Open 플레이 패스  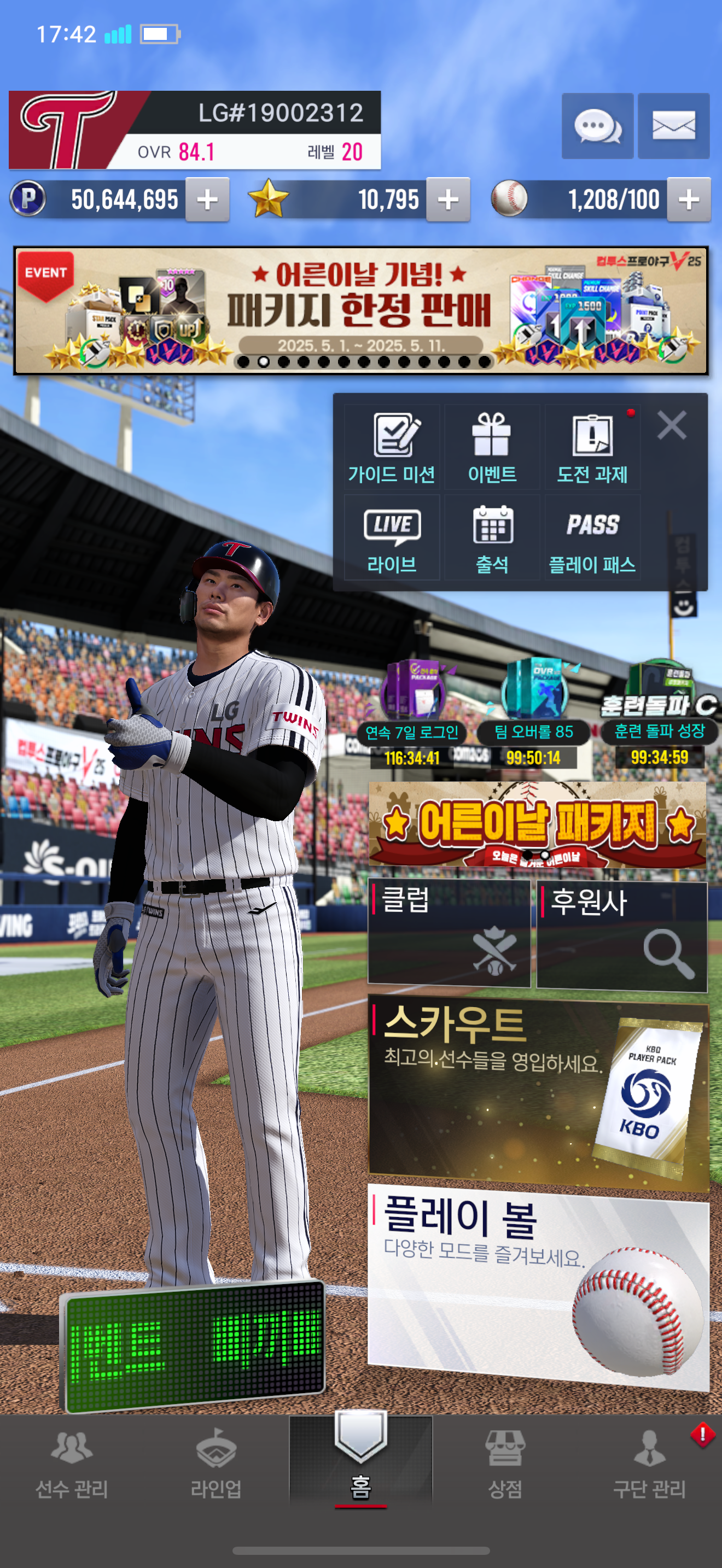592,537
